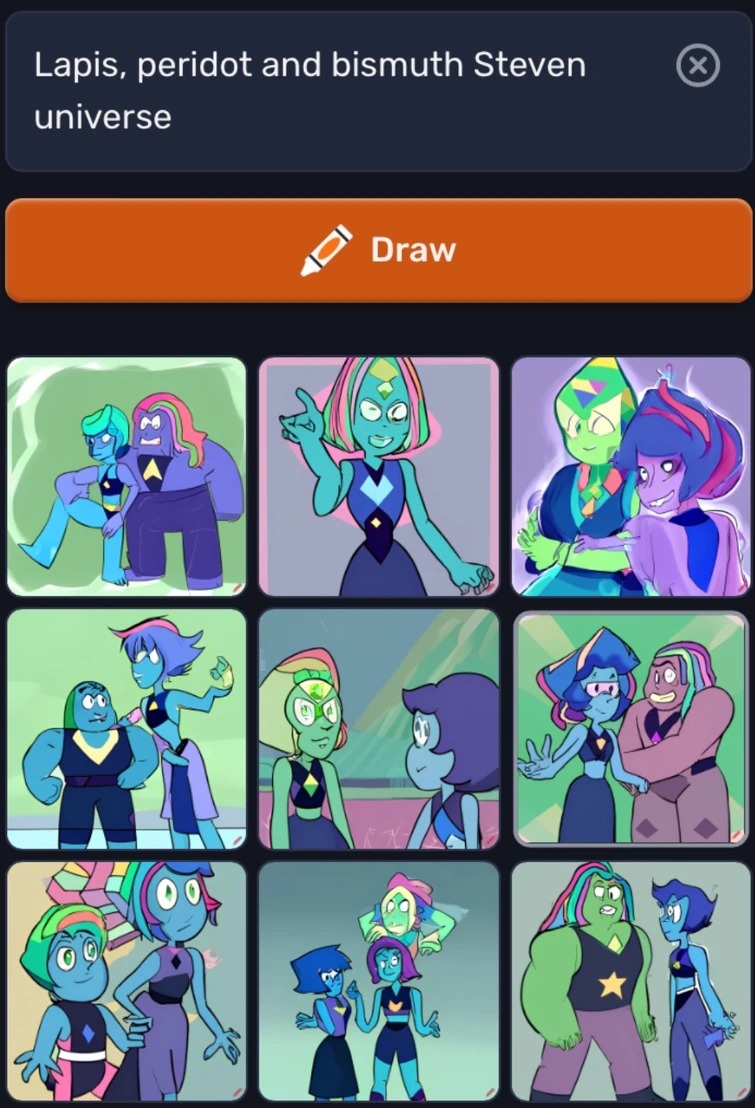Open the top-left image of Lapis sitting

pos(126,478)
